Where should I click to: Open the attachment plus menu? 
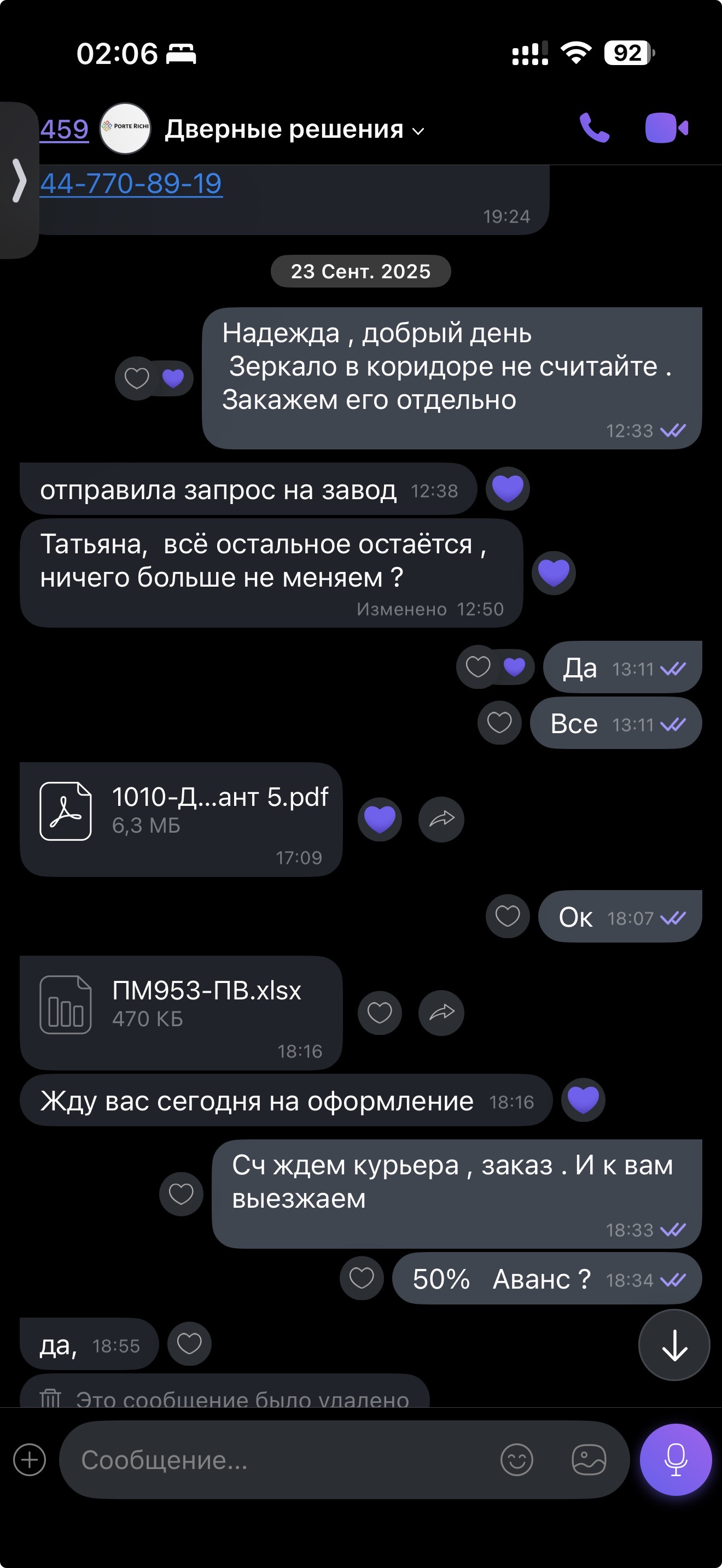pyautogui.click(x=30, y=1460)
